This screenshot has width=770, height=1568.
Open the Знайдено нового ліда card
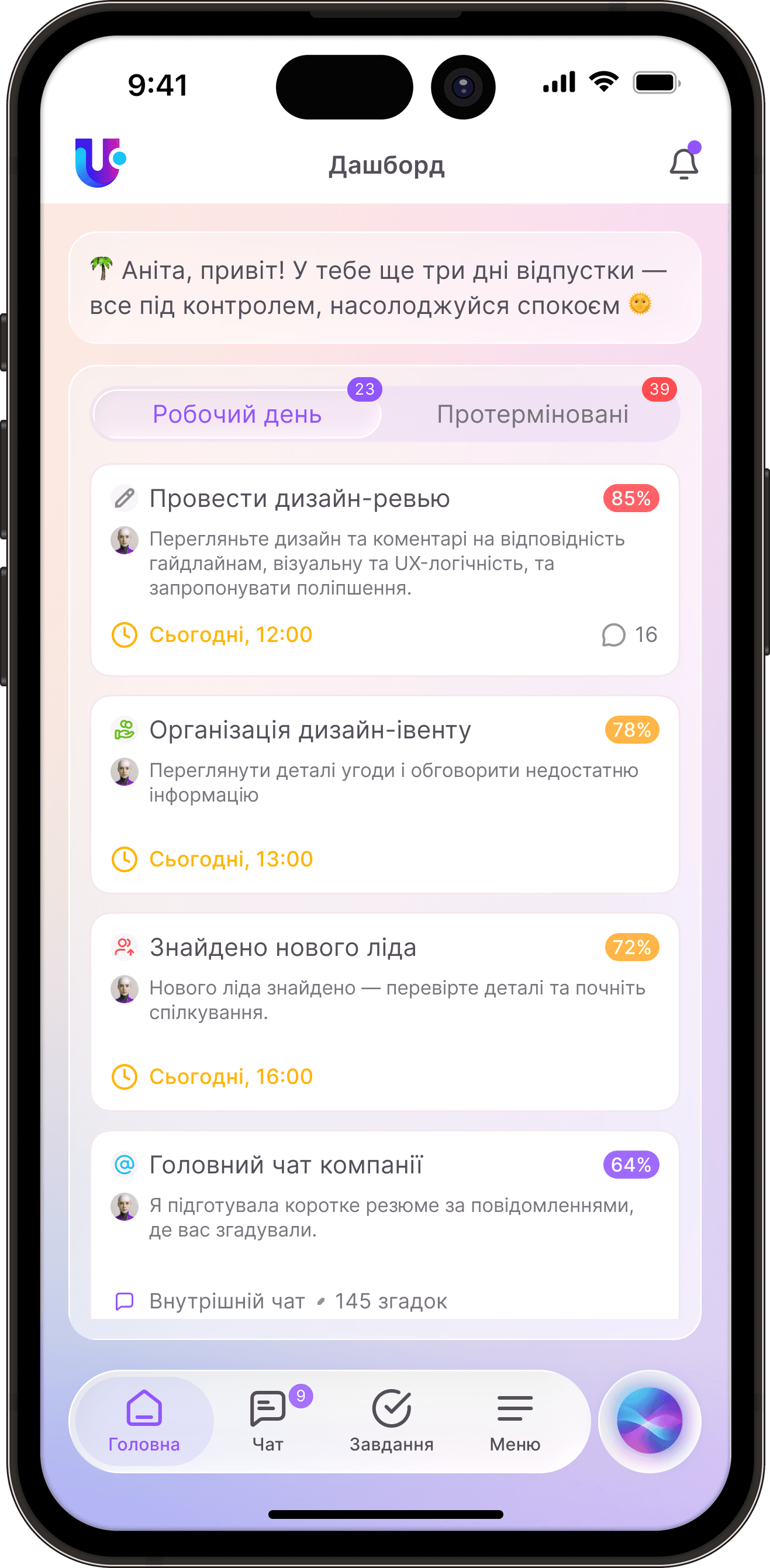385,1011
